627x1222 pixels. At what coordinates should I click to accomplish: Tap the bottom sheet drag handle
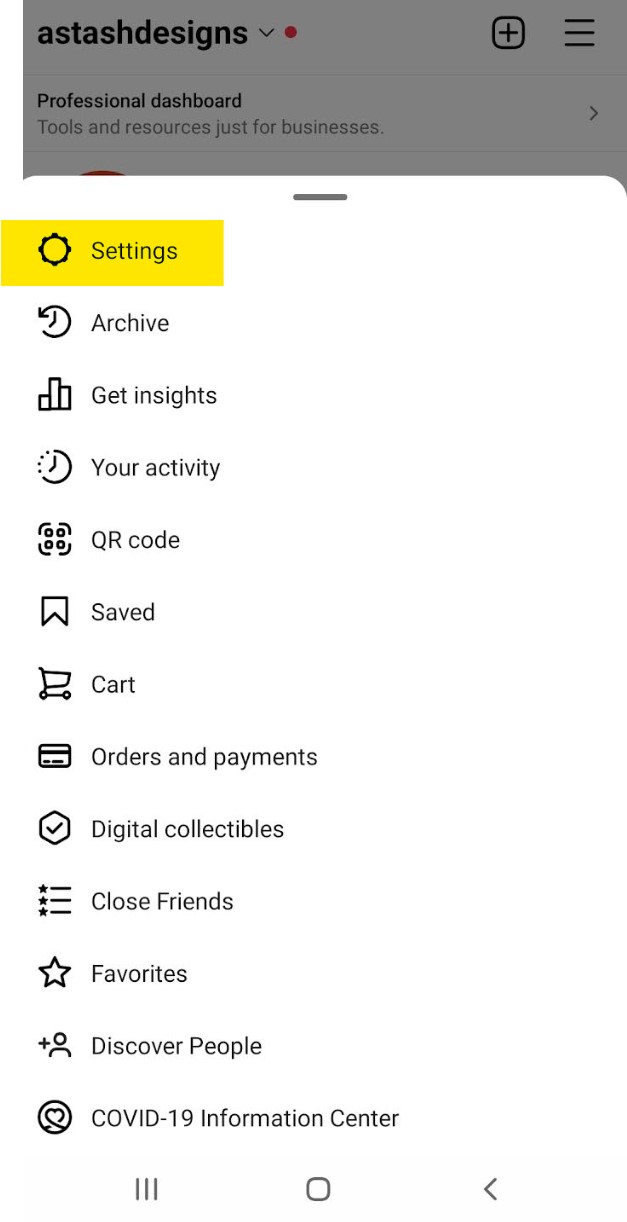tap(320, 197)
